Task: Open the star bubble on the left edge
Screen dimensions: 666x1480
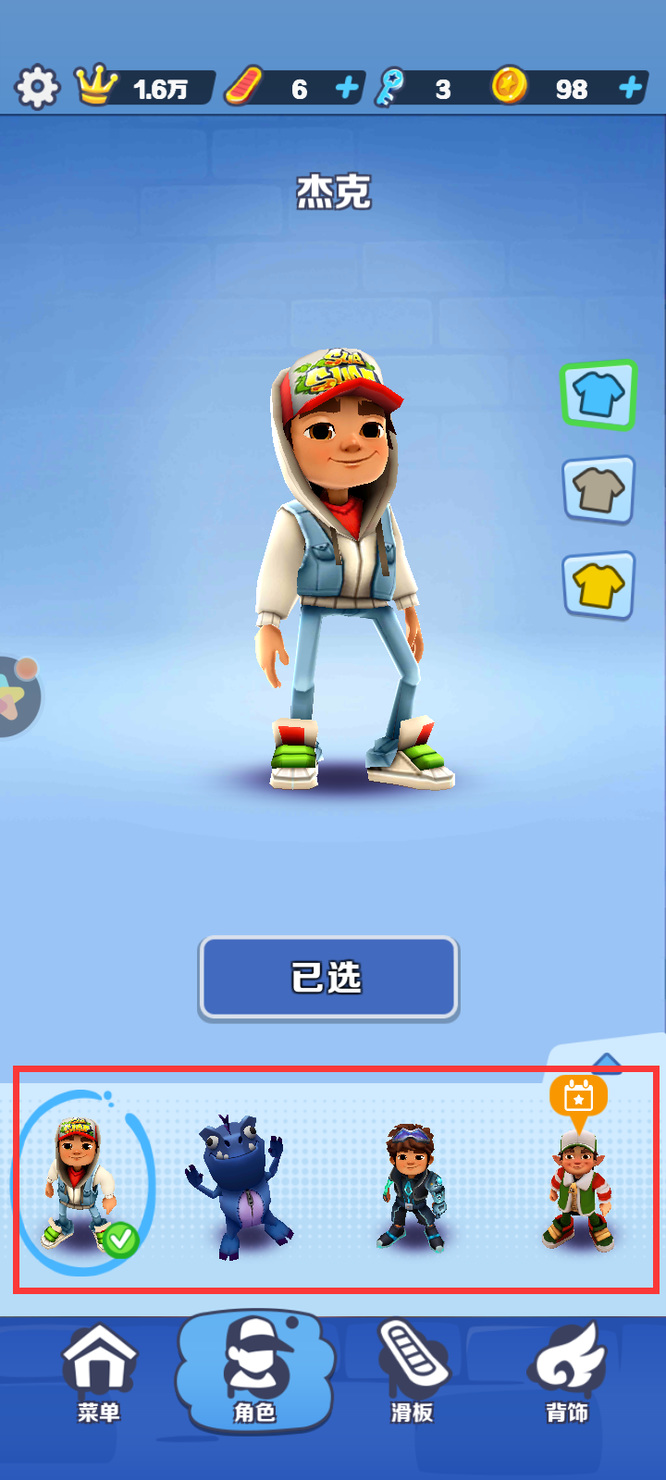Action: click(x=14, y=695)
